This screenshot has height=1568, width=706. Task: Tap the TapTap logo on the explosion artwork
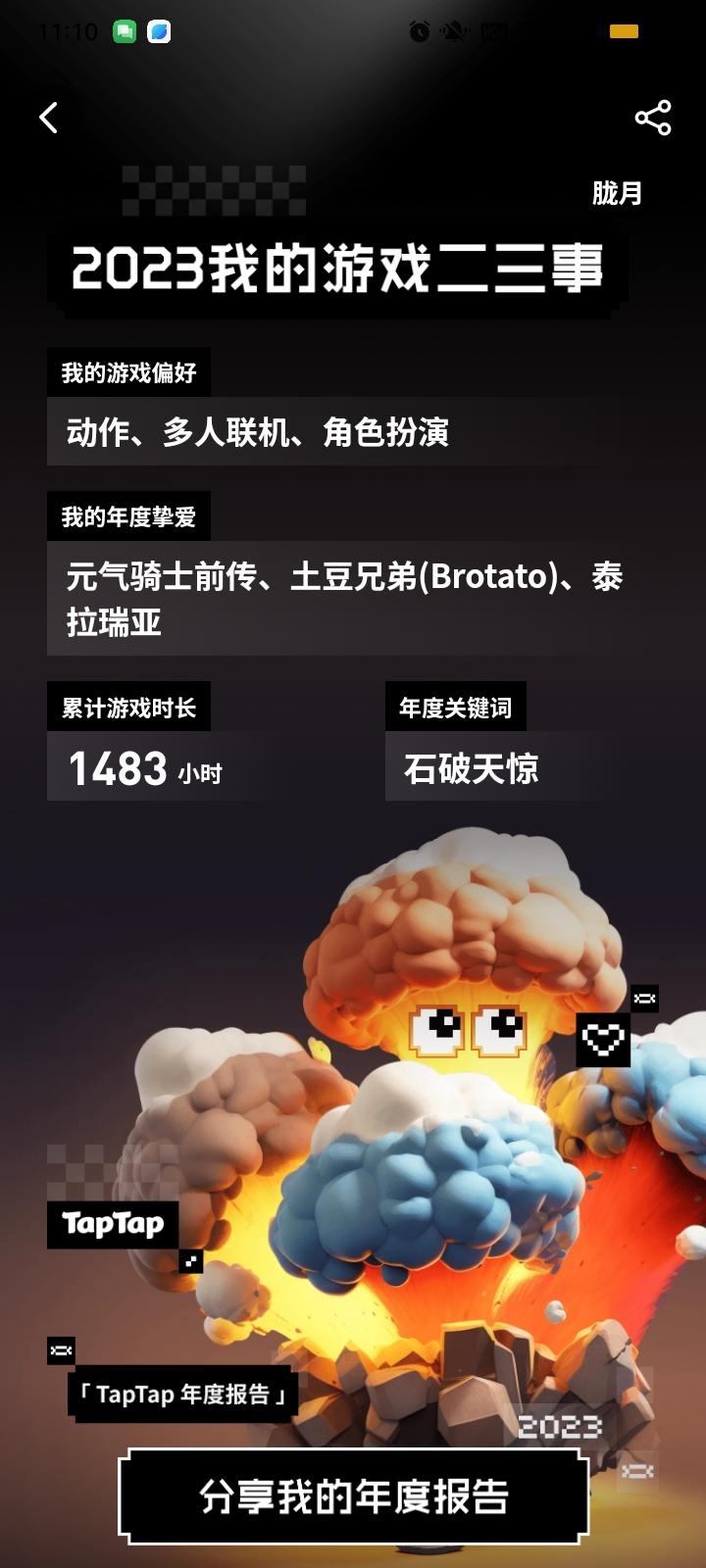(112, 1224)
